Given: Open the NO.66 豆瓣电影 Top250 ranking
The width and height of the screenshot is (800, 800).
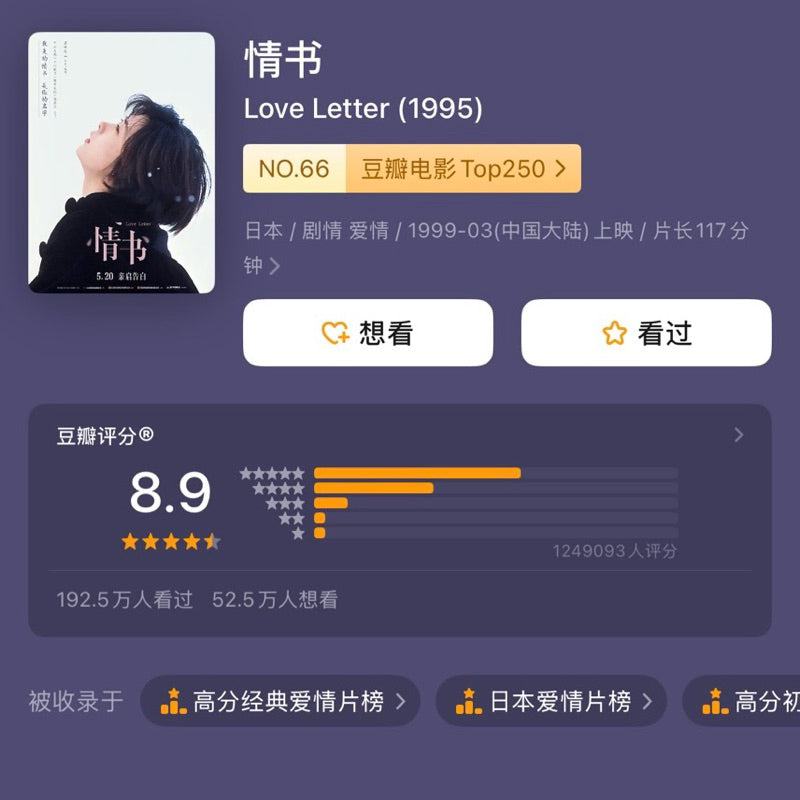Looking at the screenshot, I should pos(411,169).
